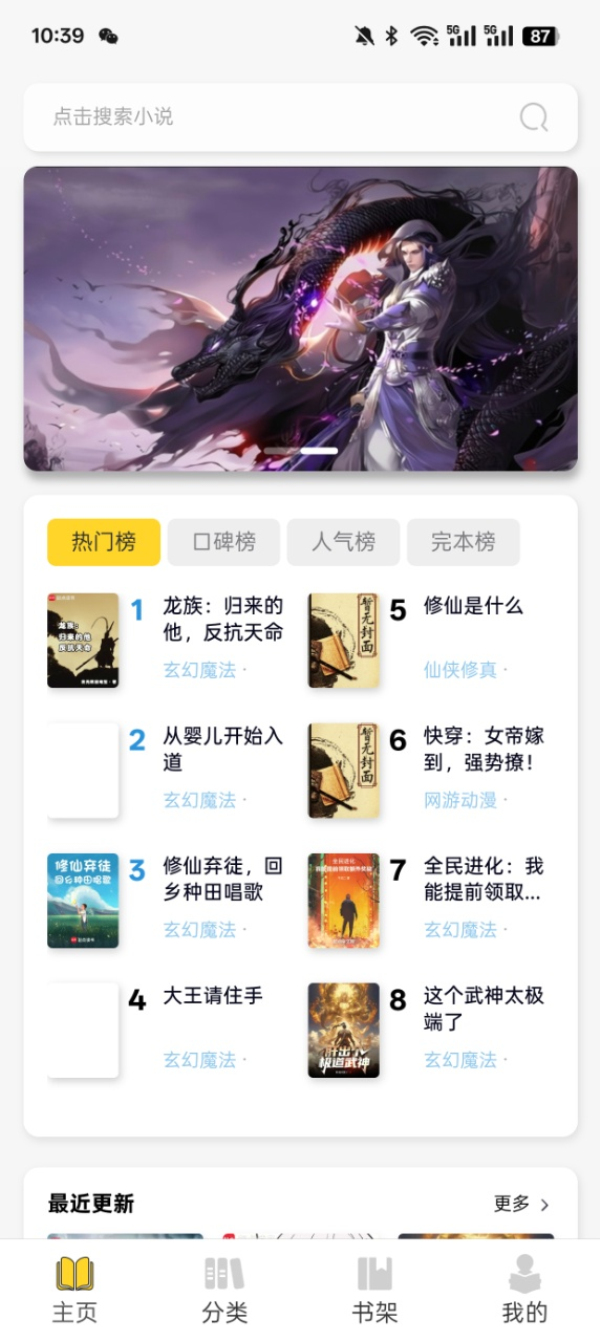Open novel 修仙弃徒，回乡种田唱歌
Image resolution: width=600 pixels, height=1341 pixels.
point(222,879)
